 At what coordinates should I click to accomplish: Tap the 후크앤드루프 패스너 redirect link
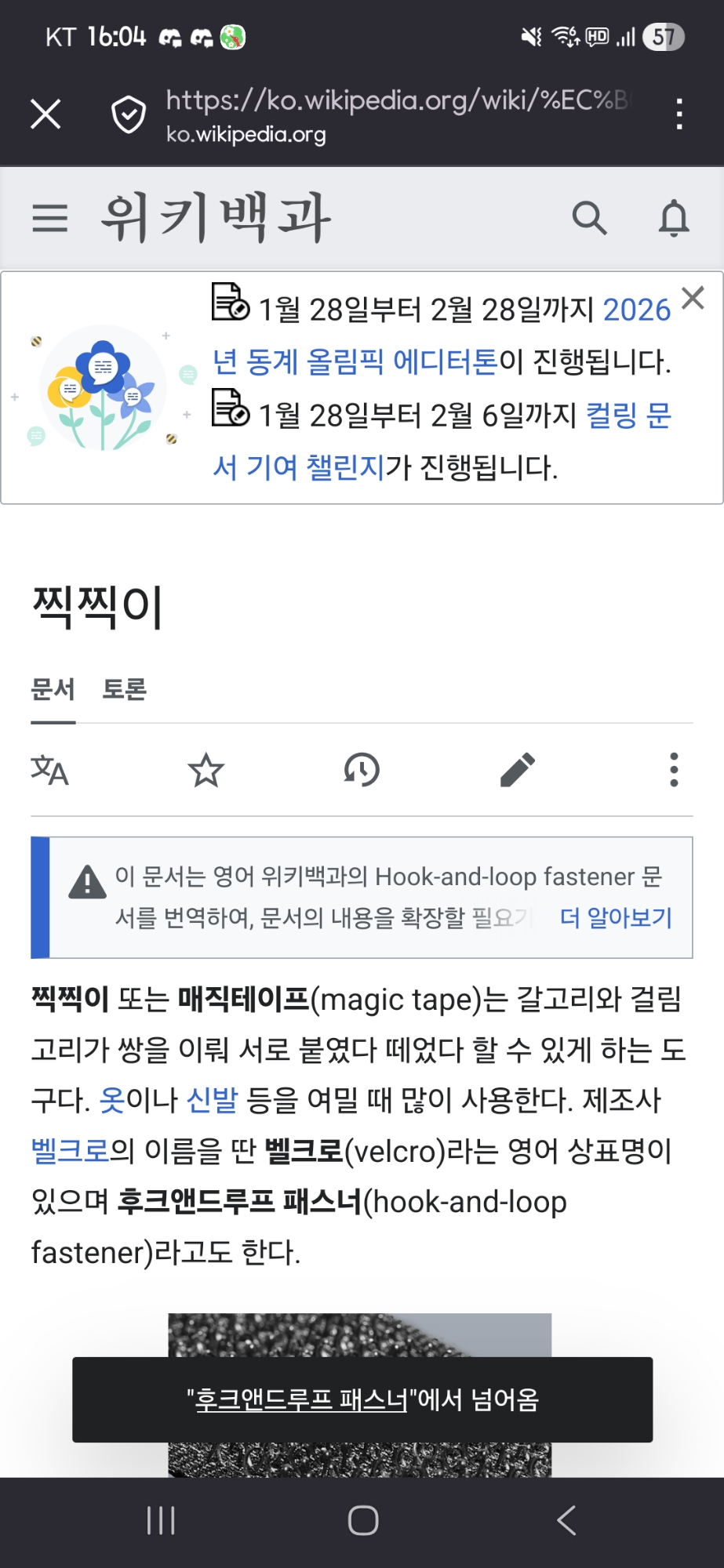(x=302, y=1399)
